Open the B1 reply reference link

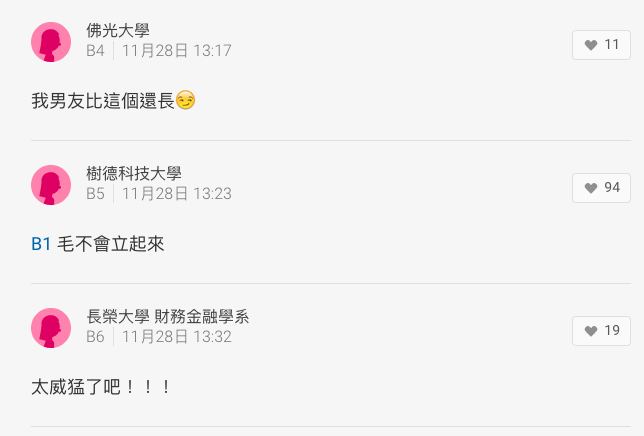pos(41,243)
